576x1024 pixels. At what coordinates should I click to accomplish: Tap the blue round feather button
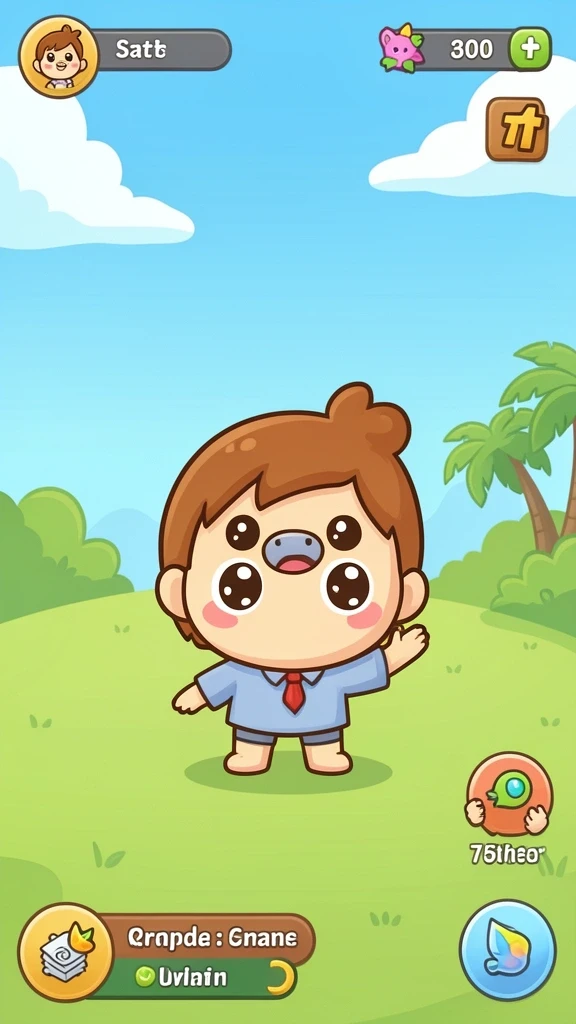coord(507,949)
